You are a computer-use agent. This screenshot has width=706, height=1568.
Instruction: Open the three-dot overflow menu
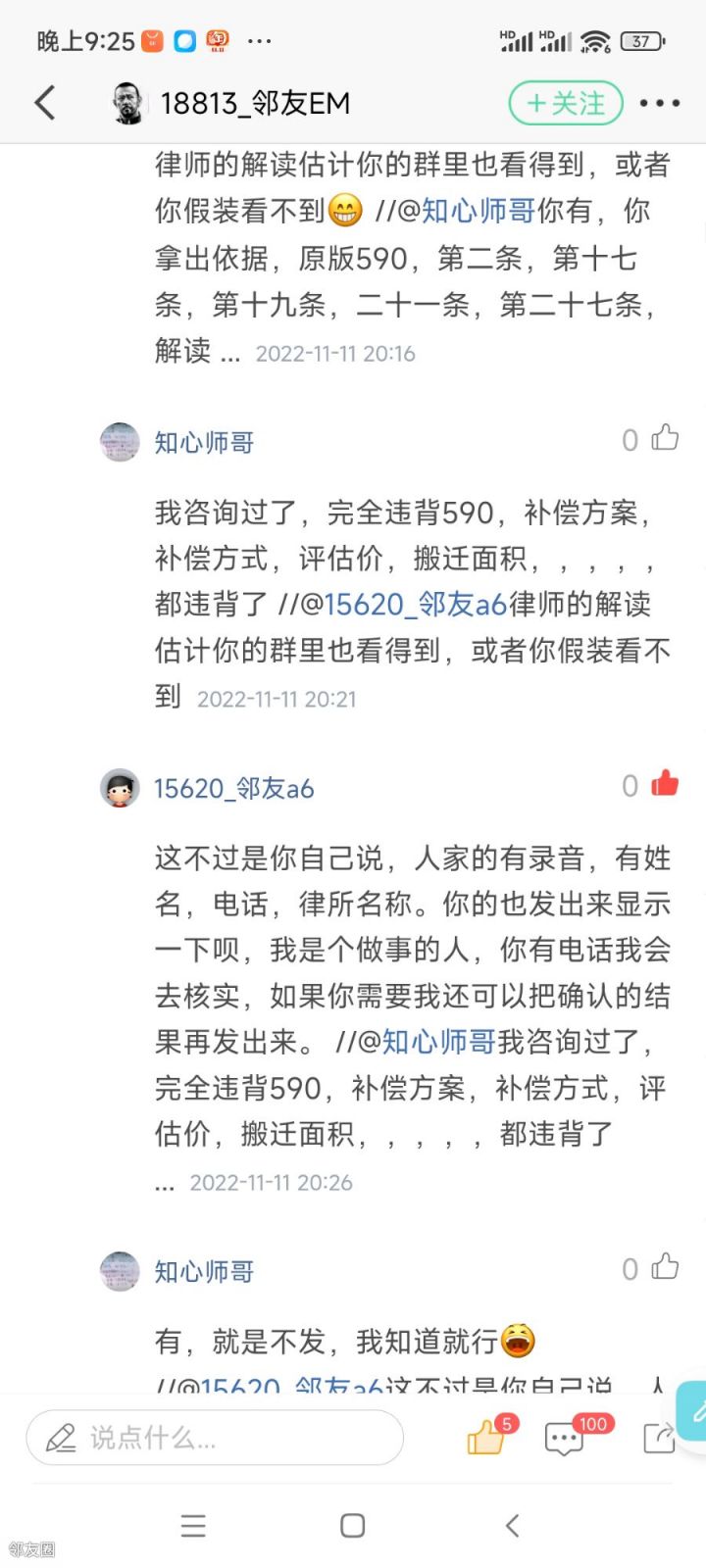pos(659,103)
